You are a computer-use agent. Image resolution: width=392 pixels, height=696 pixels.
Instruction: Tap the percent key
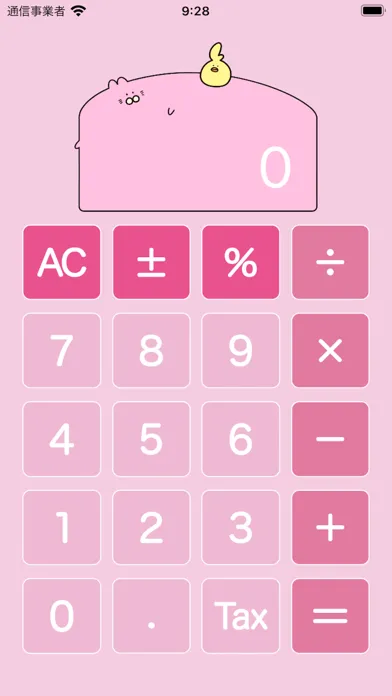241,262
